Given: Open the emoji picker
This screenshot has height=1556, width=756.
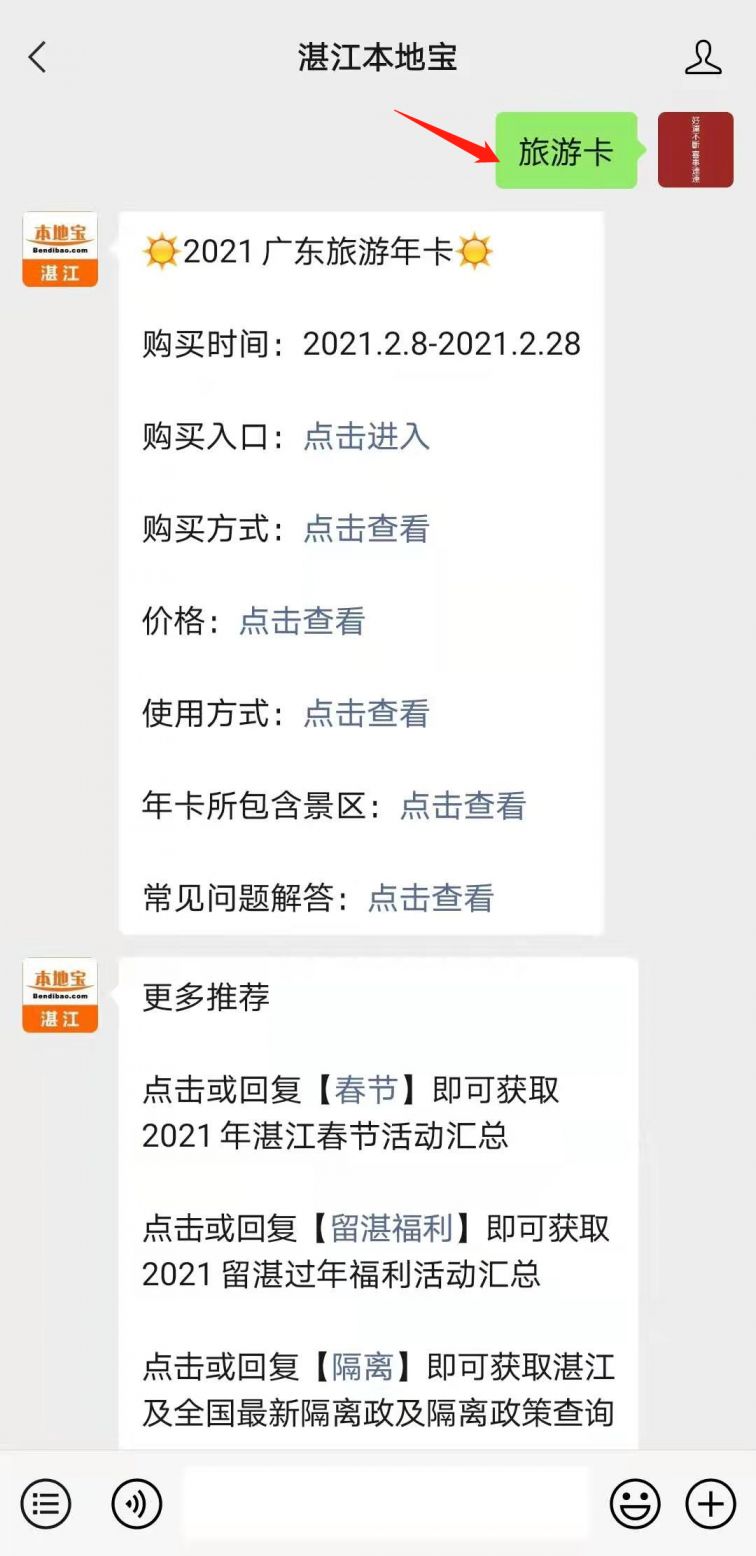Looking at the screenshot, I should (x=635, y=1503).
